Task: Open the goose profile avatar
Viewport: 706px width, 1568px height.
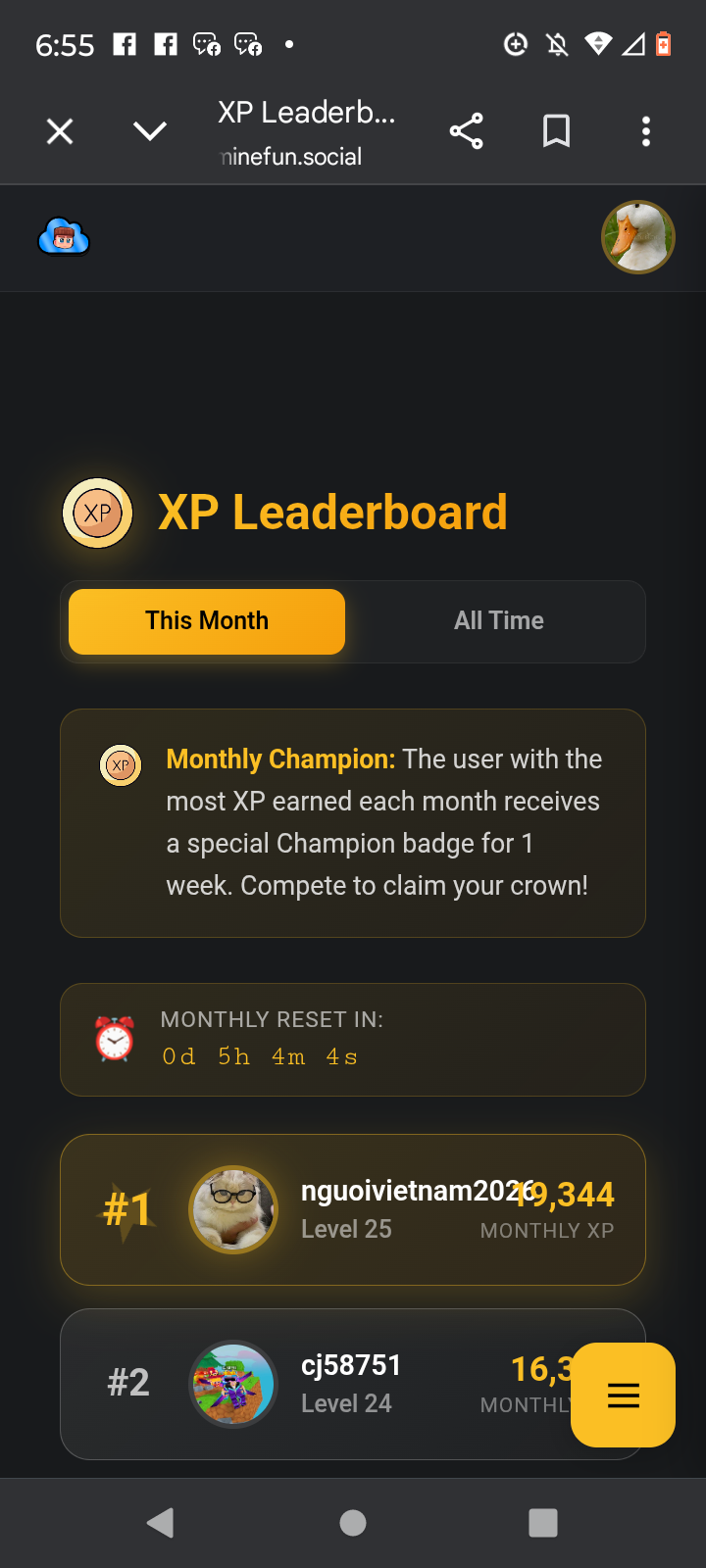Action: point(637,237)
